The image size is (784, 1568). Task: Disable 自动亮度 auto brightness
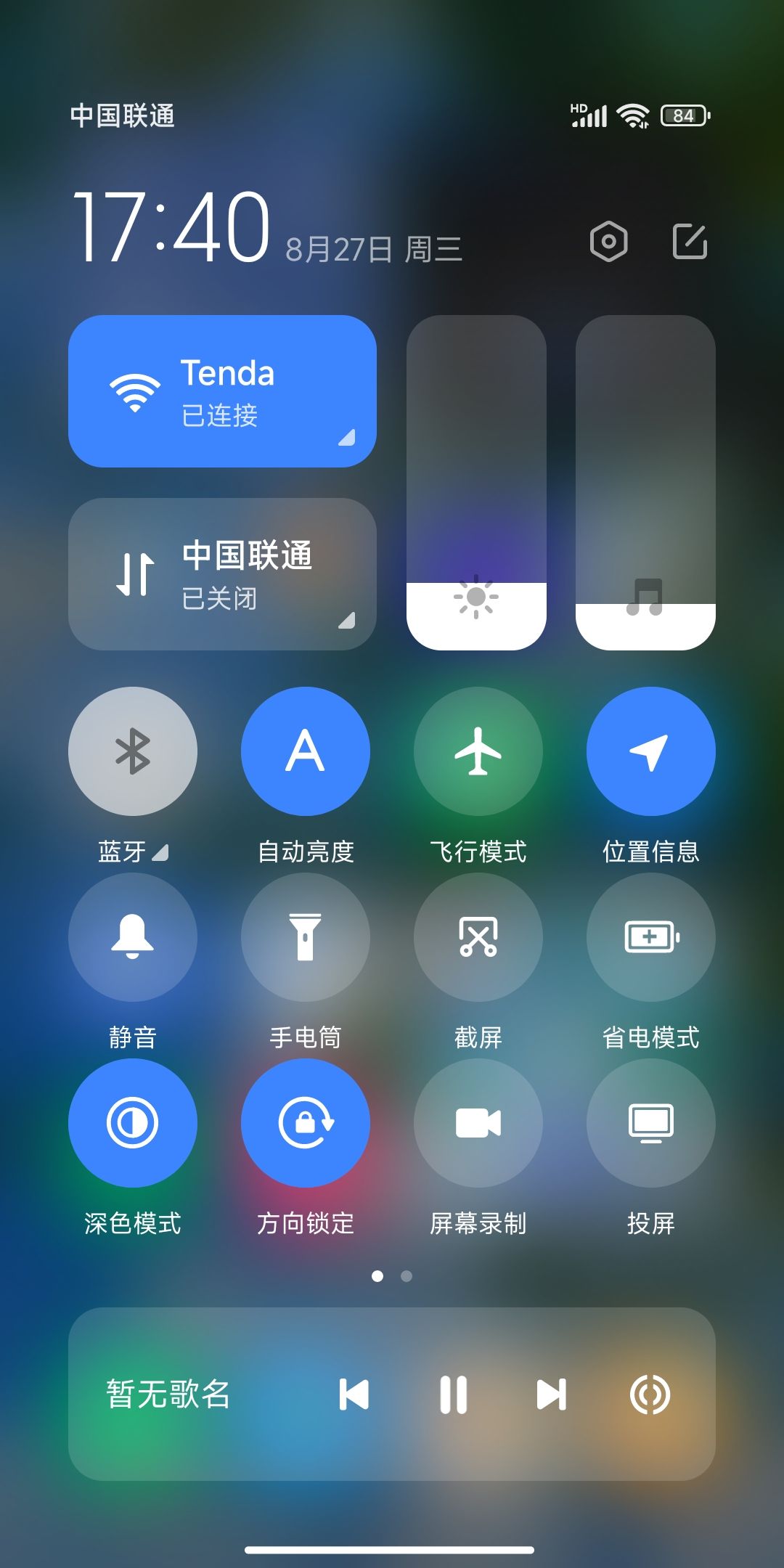(306, 751)
